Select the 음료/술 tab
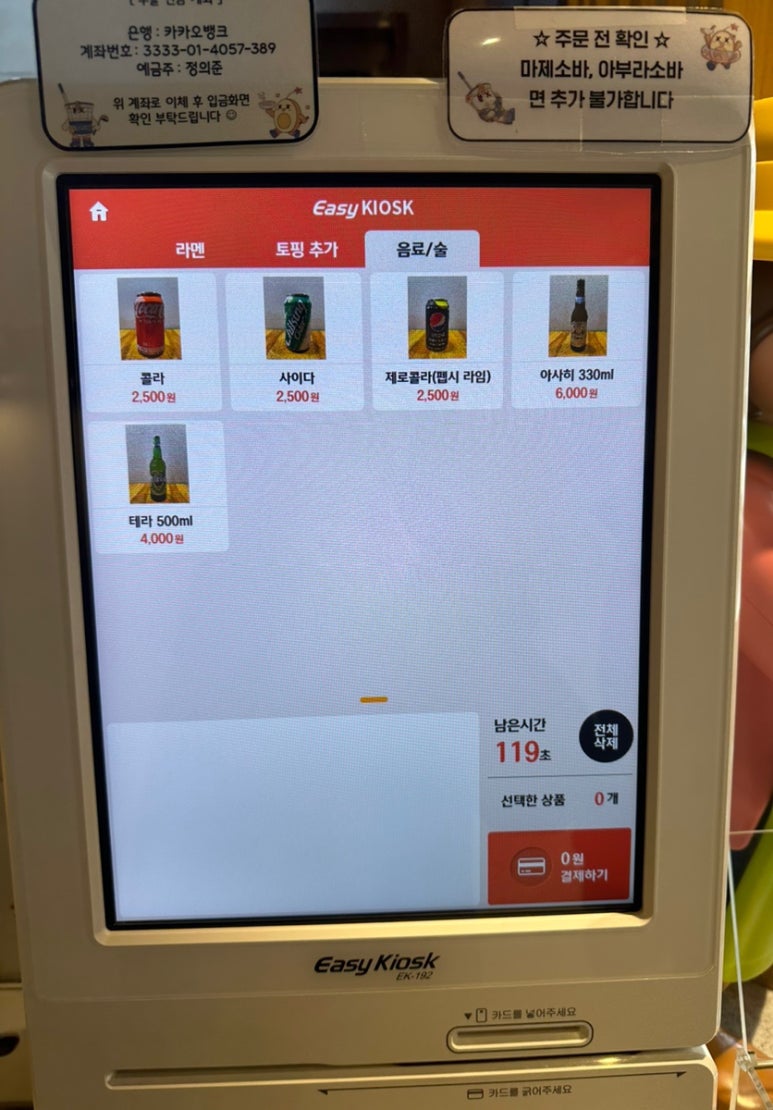Viewport: 773px width, 1110px height. [422, 250]
